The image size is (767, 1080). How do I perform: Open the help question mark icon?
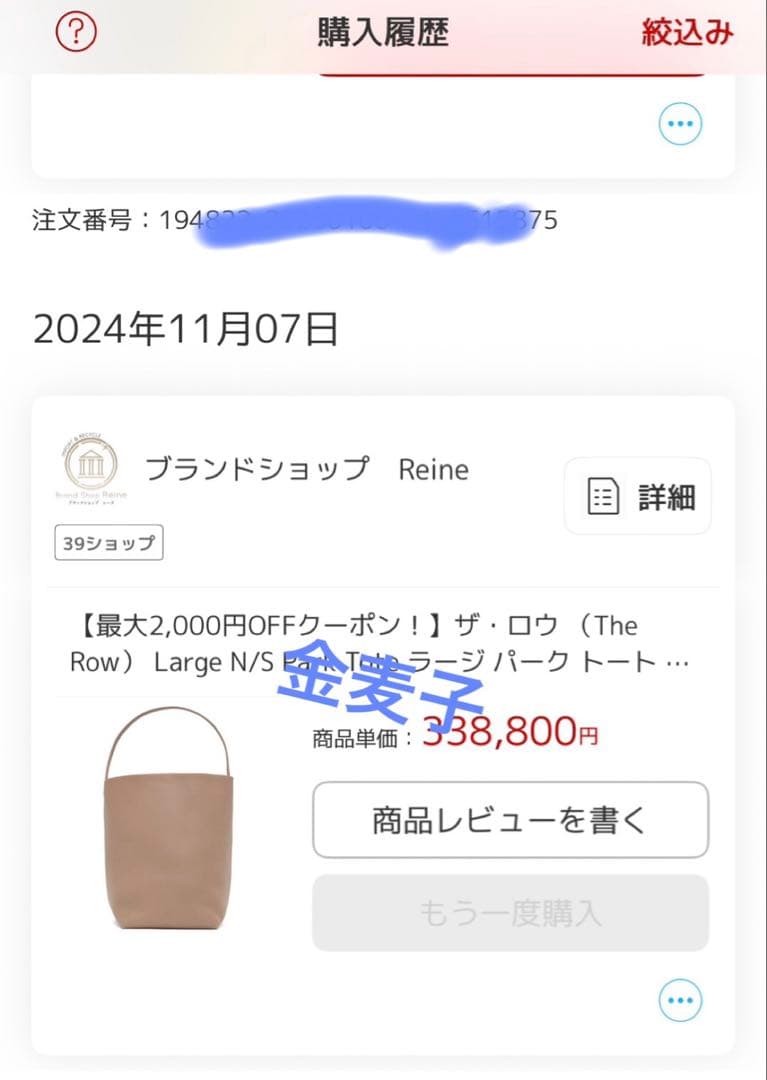pos(76,31)
